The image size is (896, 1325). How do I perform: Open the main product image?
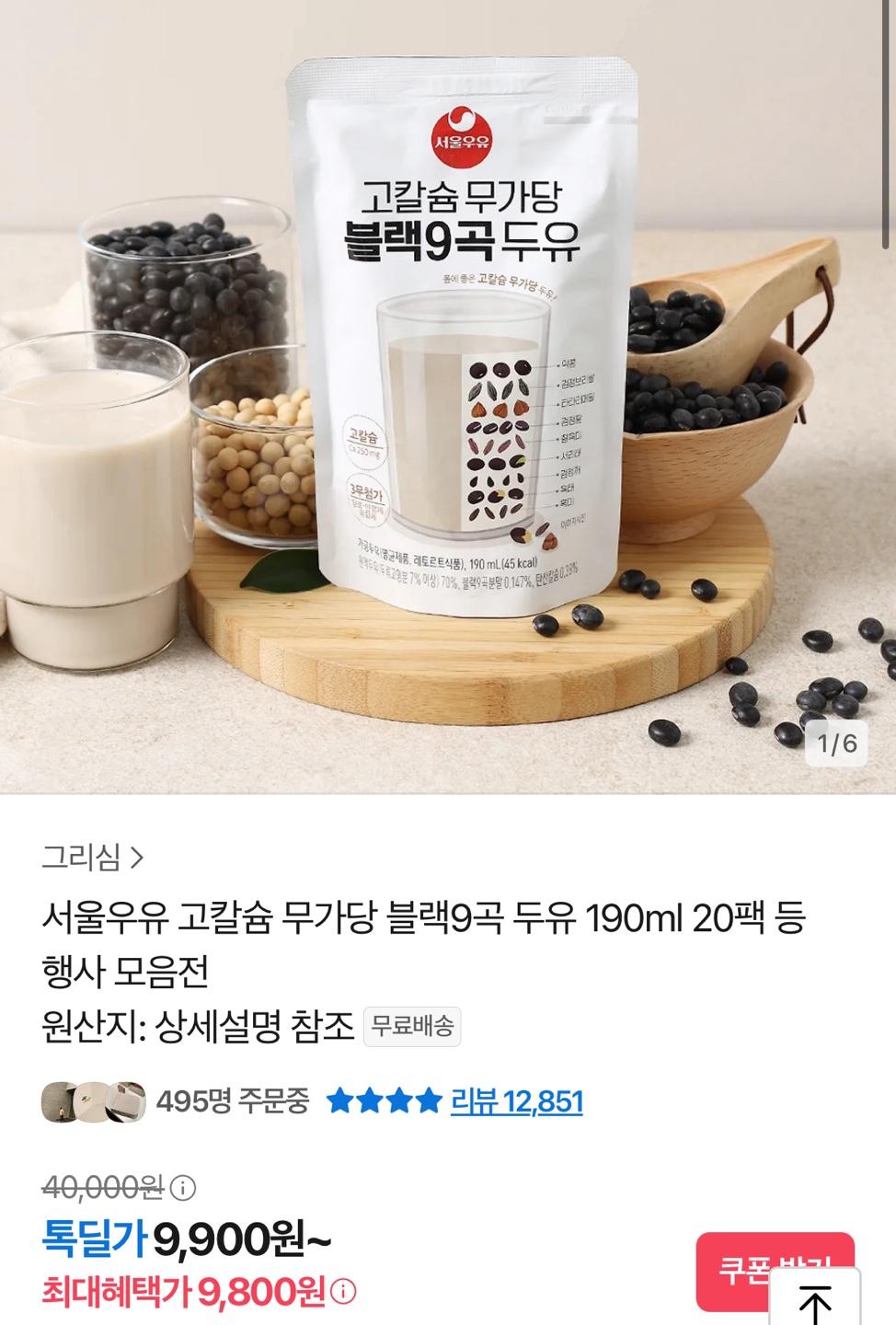pyautogui.click(x=448, y=396)
